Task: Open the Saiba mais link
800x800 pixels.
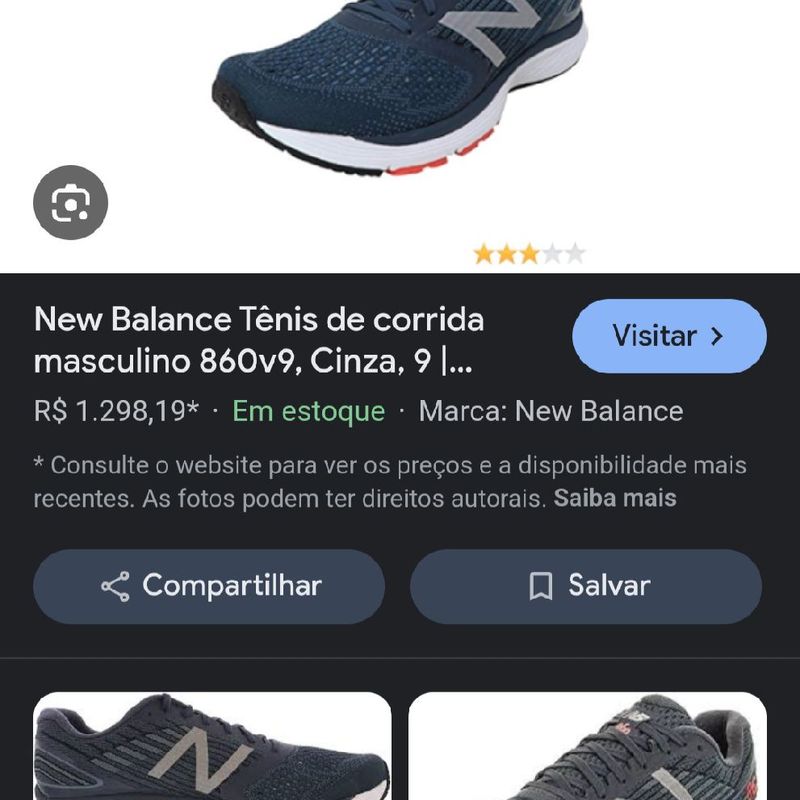Action: [x=615, y=498]
